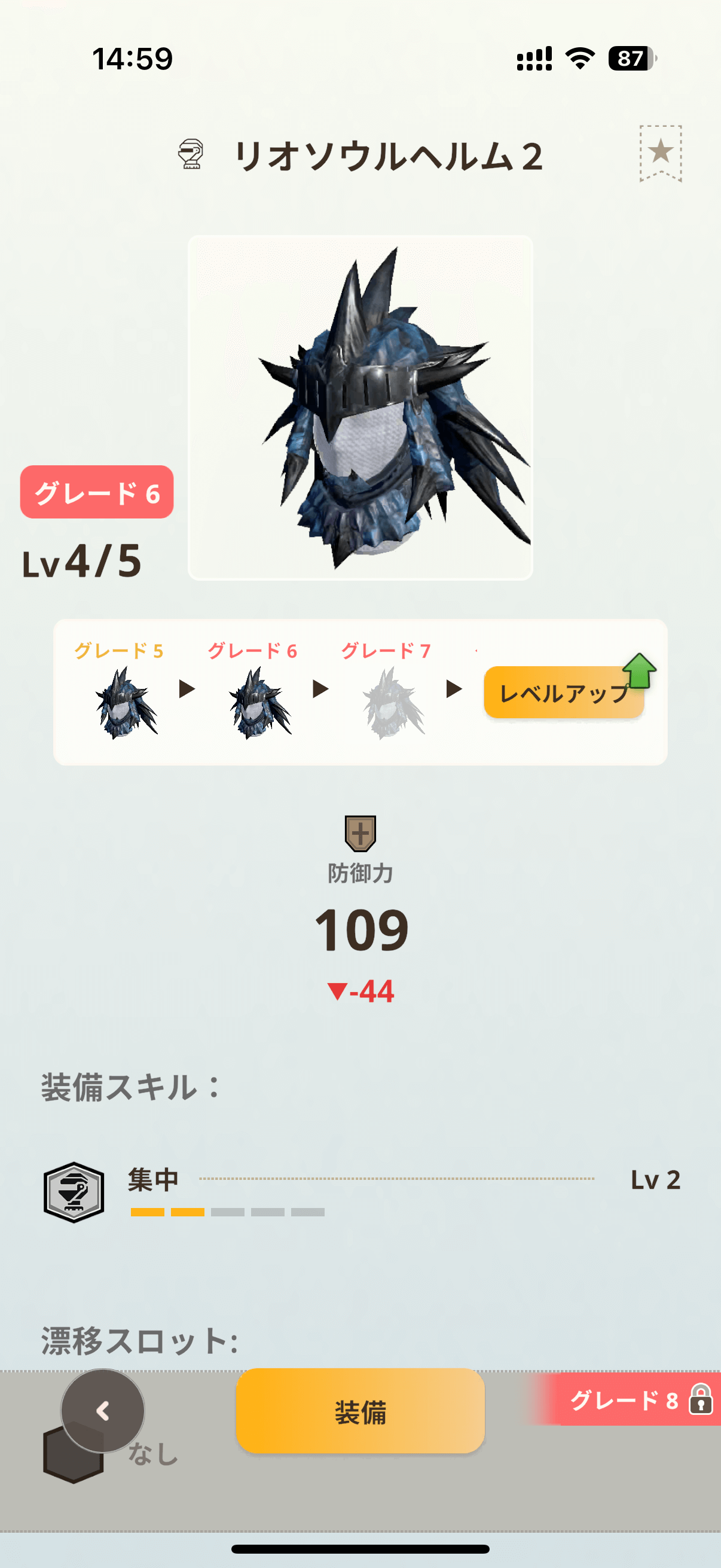Screen dimensions: 721x1568
Task: Select the greyed グレード 7 helm thumbnail
Action: pyautogui.click(x=392, y=704)
